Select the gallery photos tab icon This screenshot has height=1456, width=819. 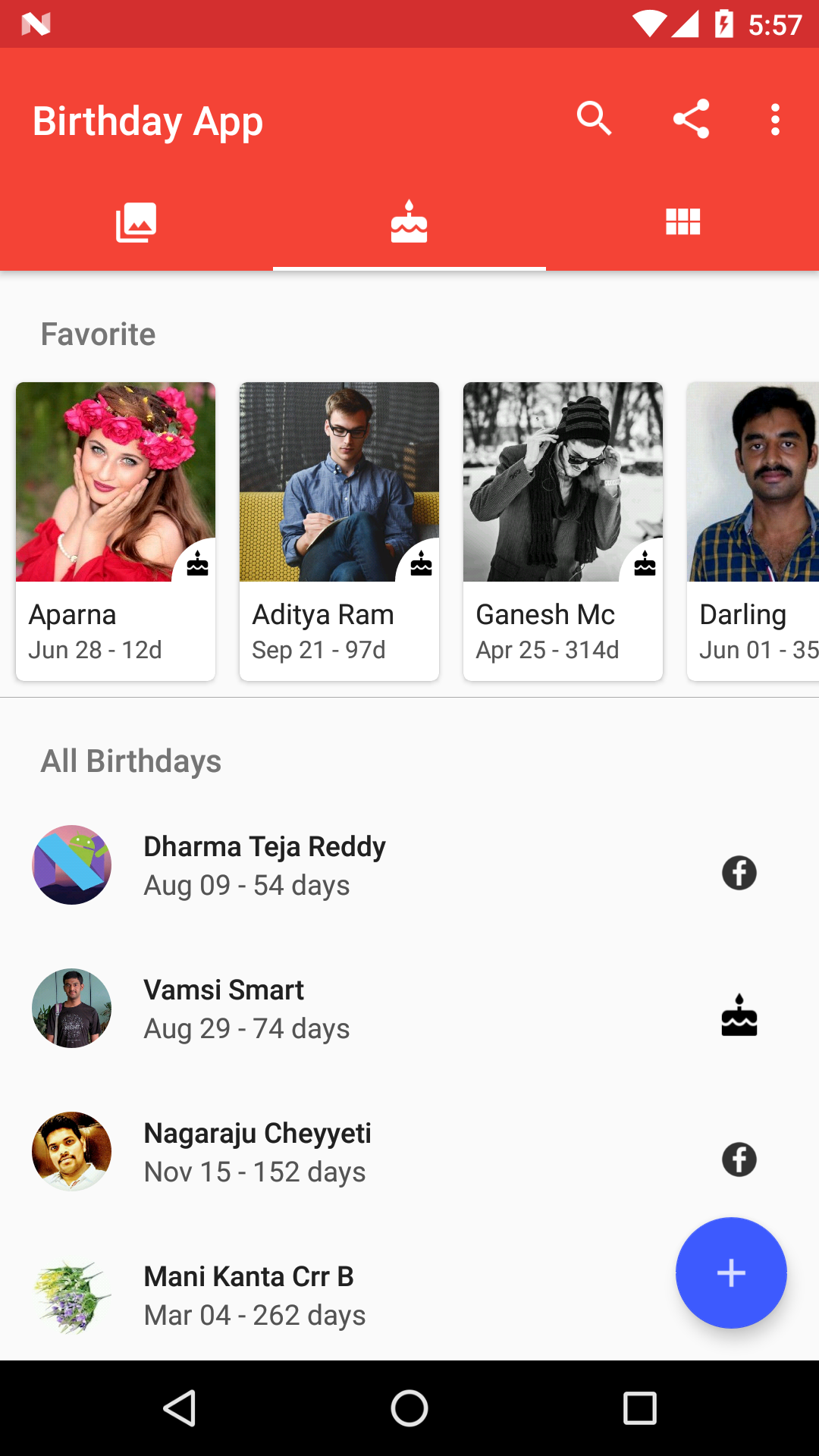pyautogui.click(x=136, y=221)
